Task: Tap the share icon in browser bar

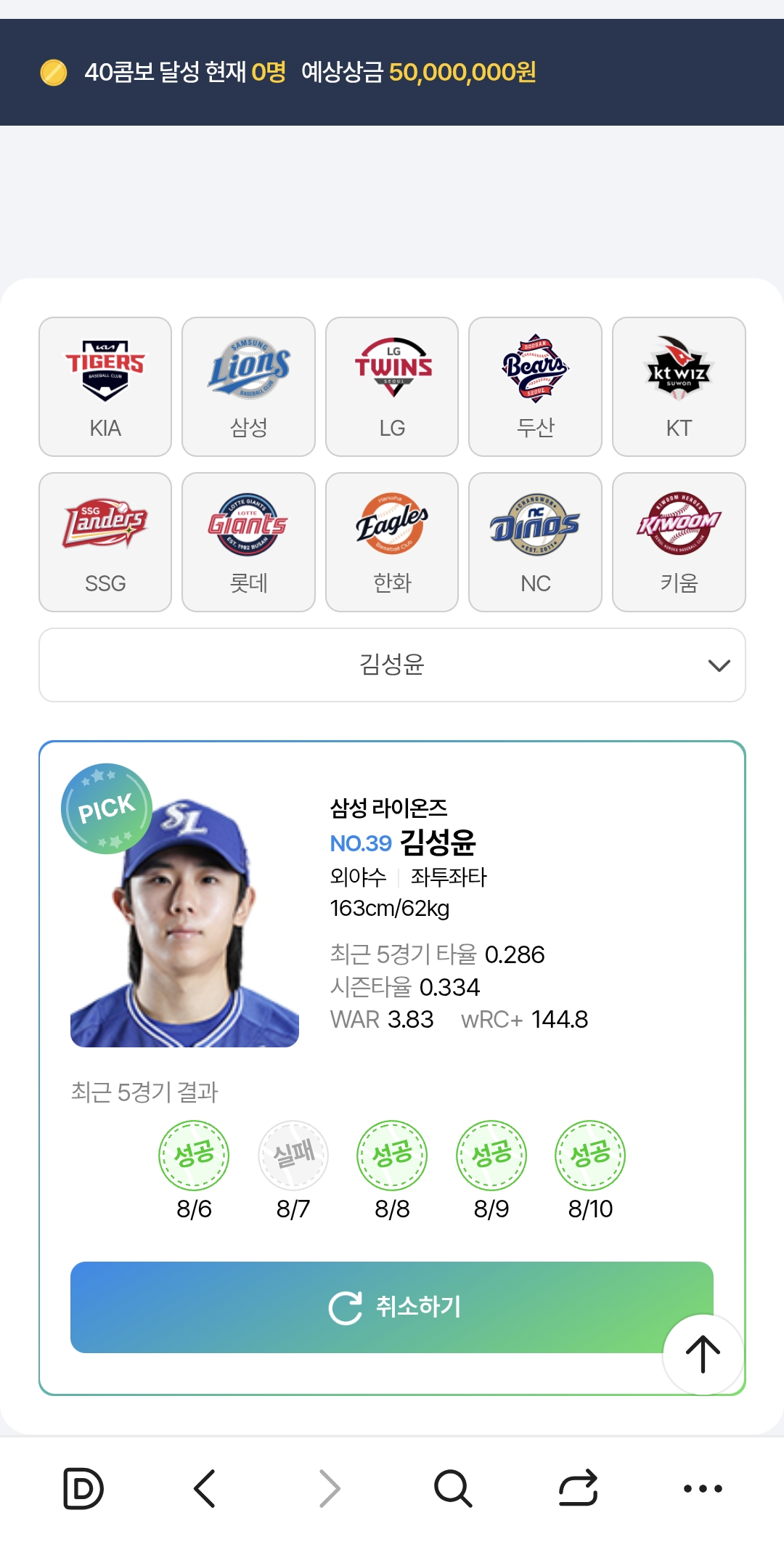Action: pos(578,1488)
